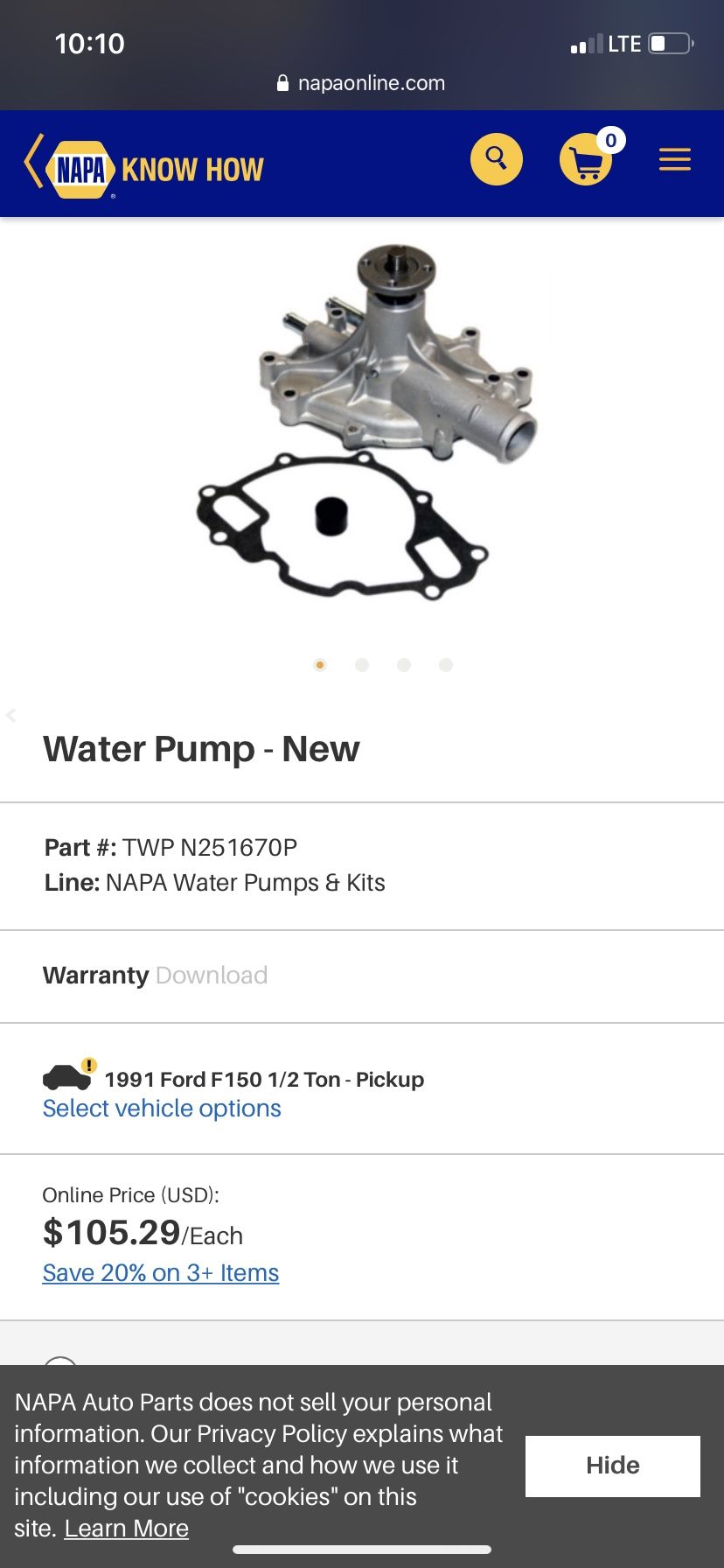This screenshot has width=724, height=1568.
Task: Follow the Learn More privacy link
Action: click(x=127, y=1528)
